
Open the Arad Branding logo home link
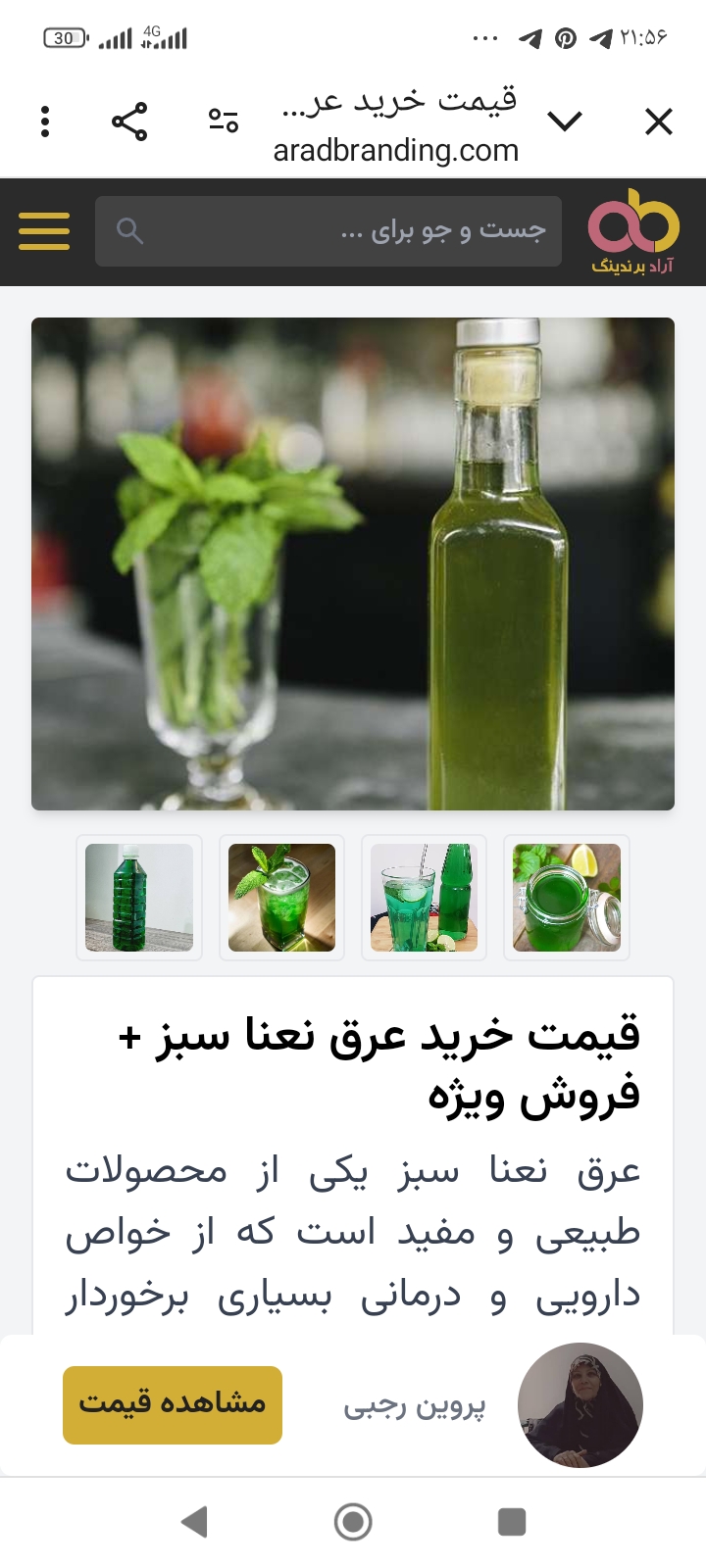point(633,232)
